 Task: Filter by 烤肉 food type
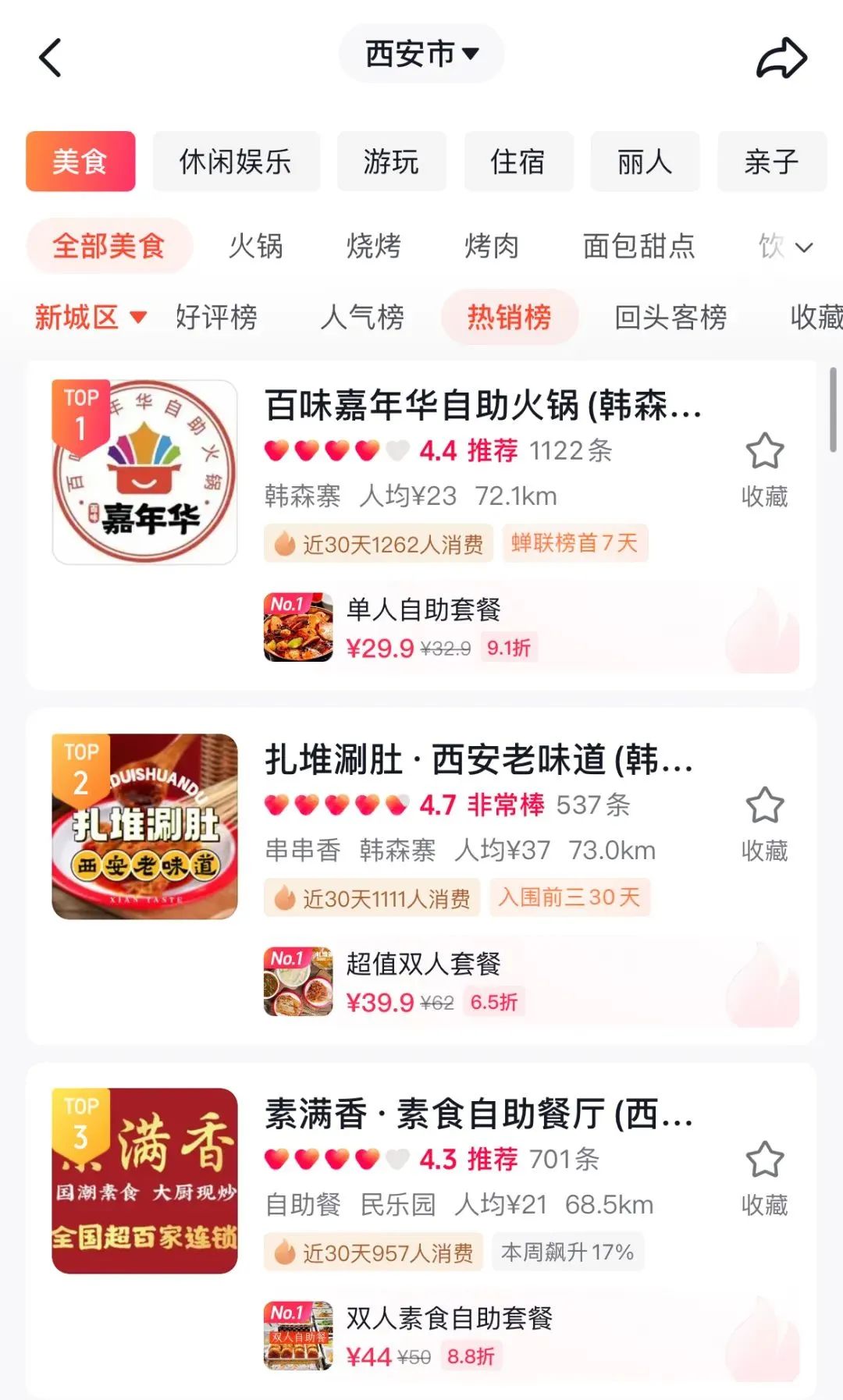[492, 247]
